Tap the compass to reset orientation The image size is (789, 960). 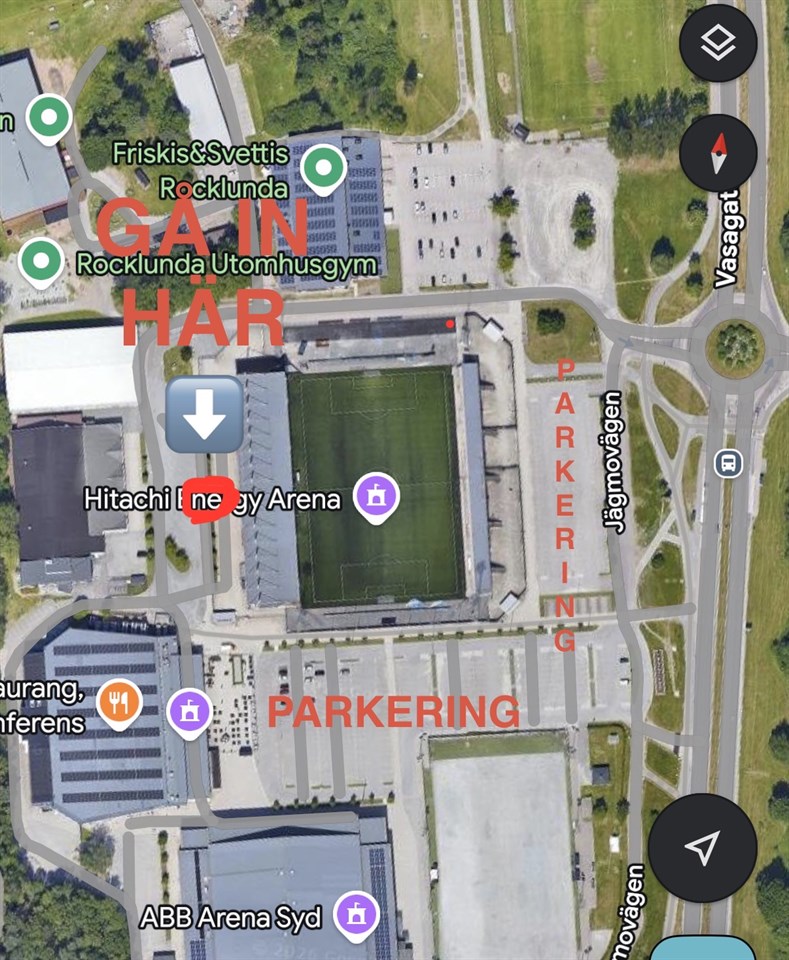pyautogui.click(x=717, y=152)
